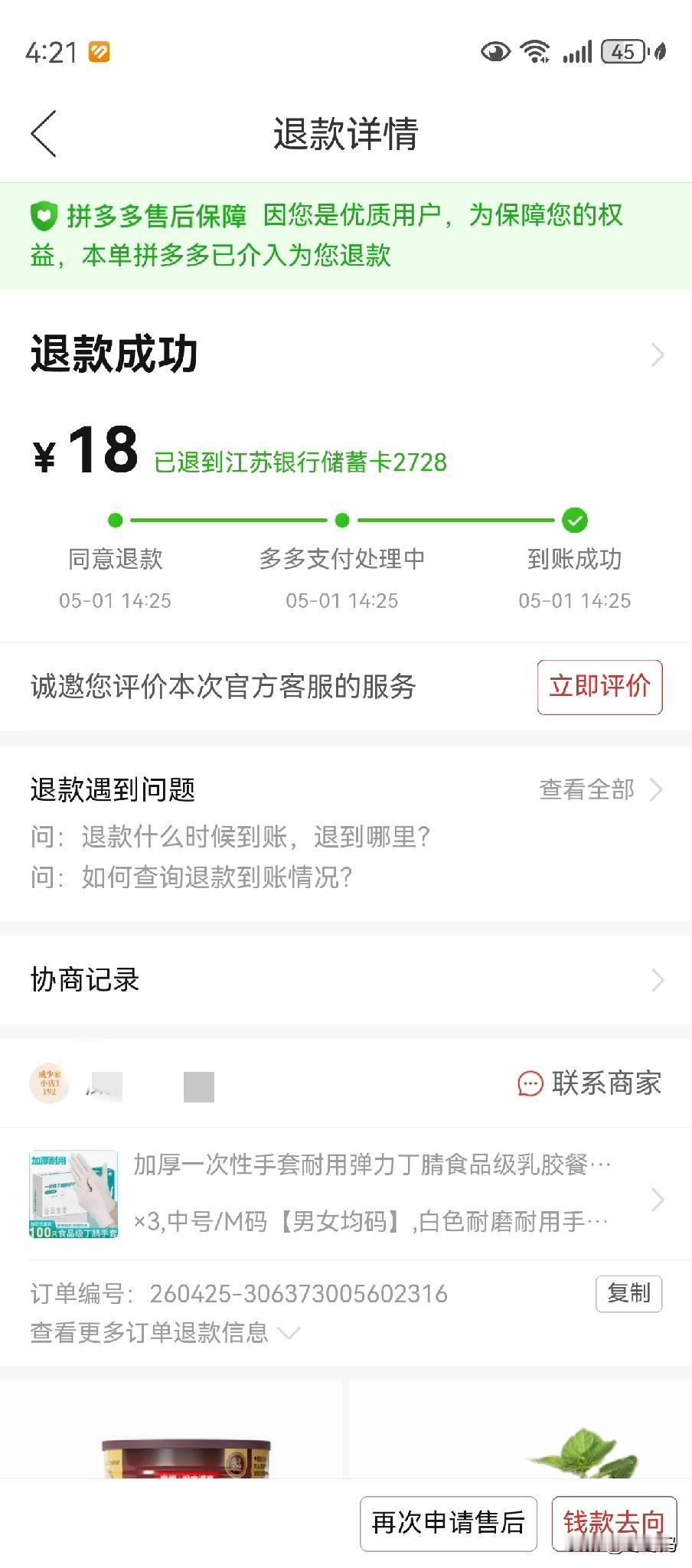View all refund questions via 查看全部
Viewport: 692px width, 1568px height.
[601, 789]
